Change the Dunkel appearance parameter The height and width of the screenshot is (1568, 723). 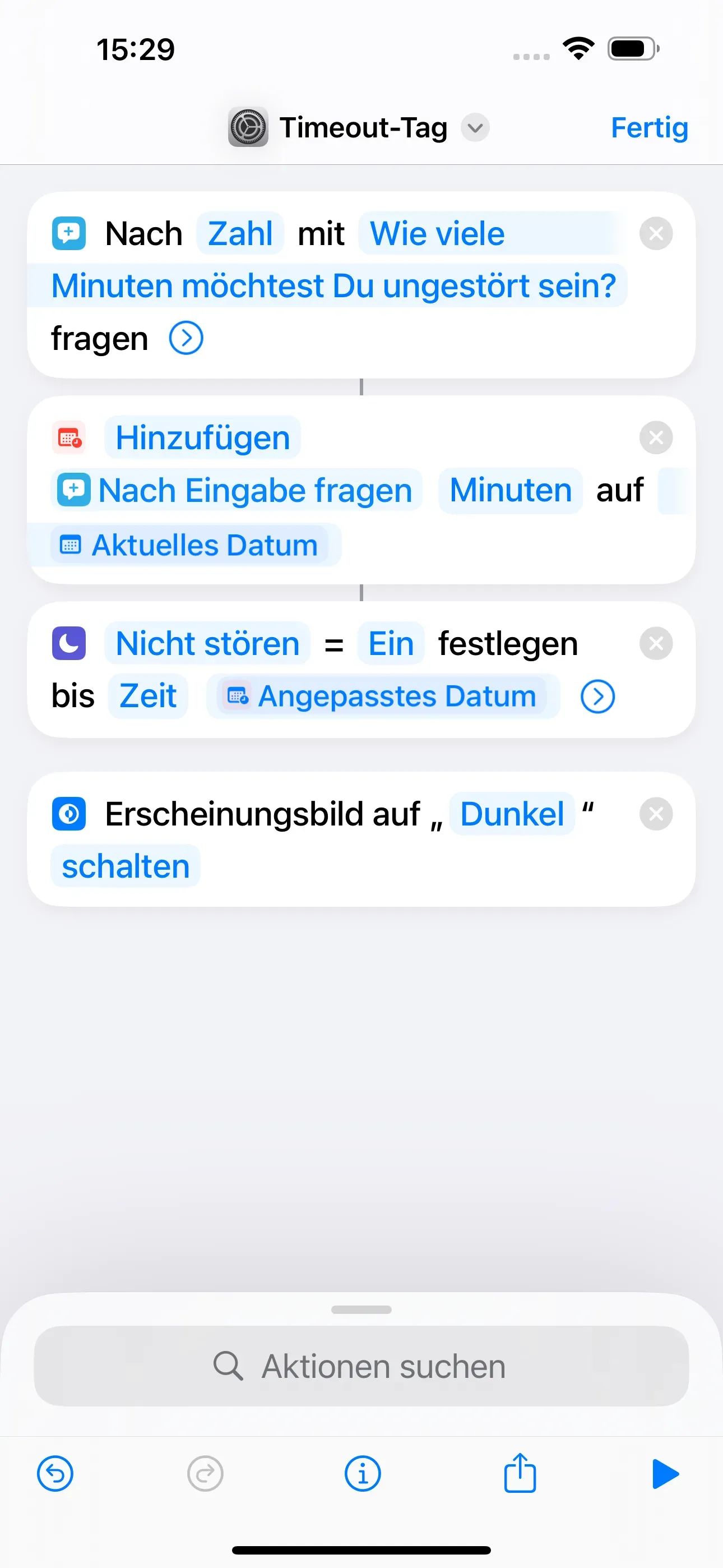[x=512, y=813]
